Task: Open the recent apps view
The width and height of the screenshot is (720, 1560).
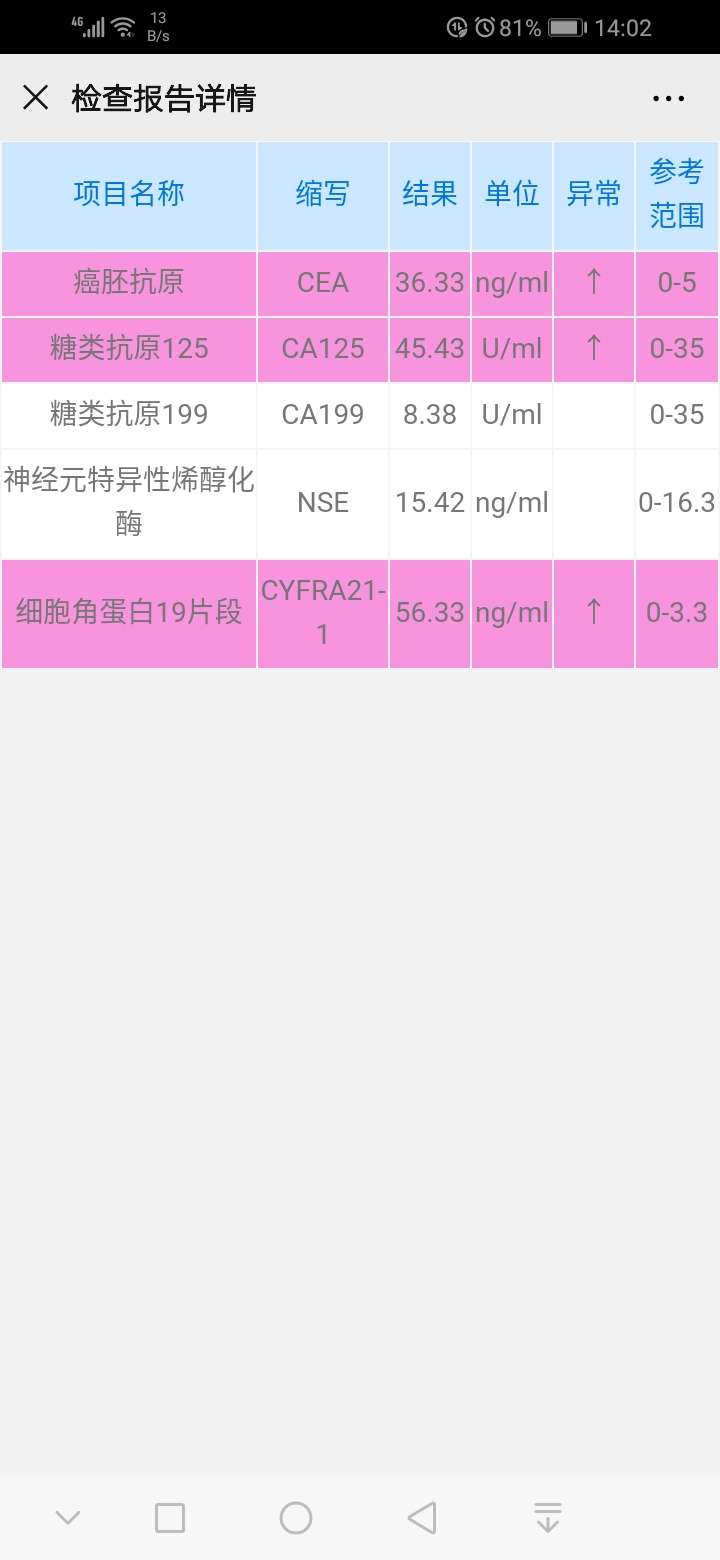Action: click(x=170, y=1518)
